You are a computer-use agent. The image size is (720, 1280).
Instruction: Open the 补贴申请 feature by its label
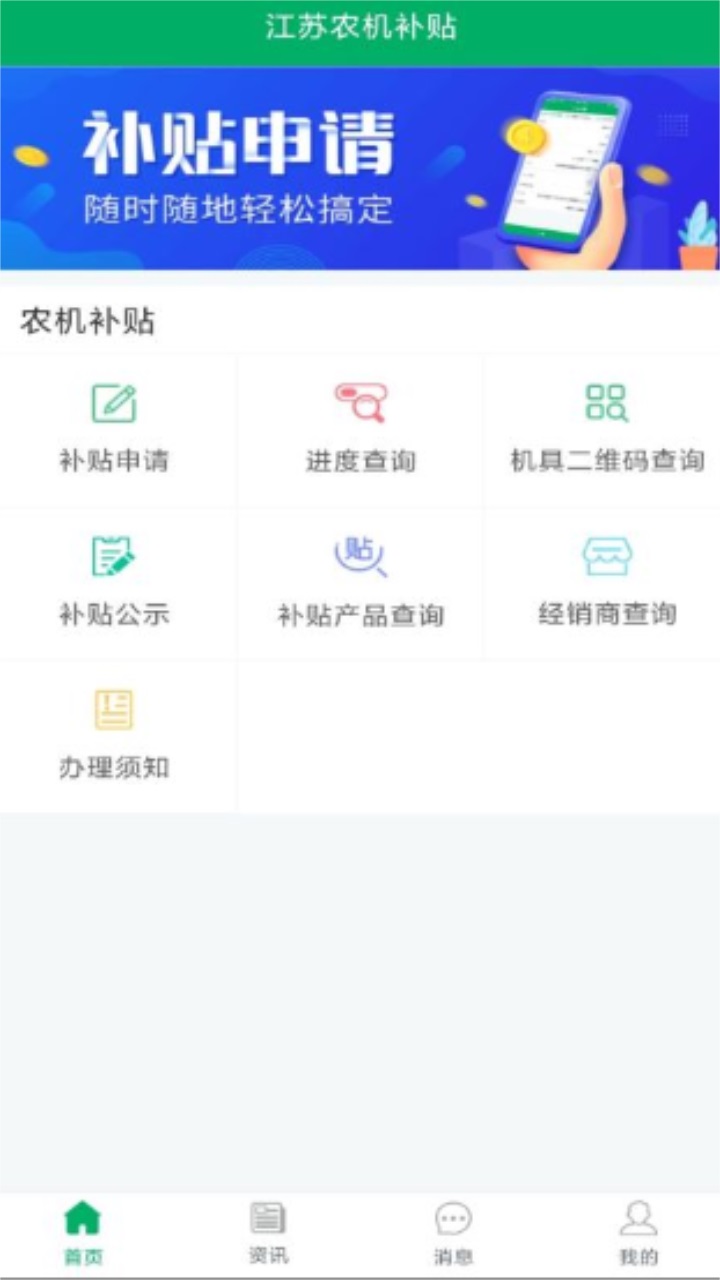click(112, 462)
